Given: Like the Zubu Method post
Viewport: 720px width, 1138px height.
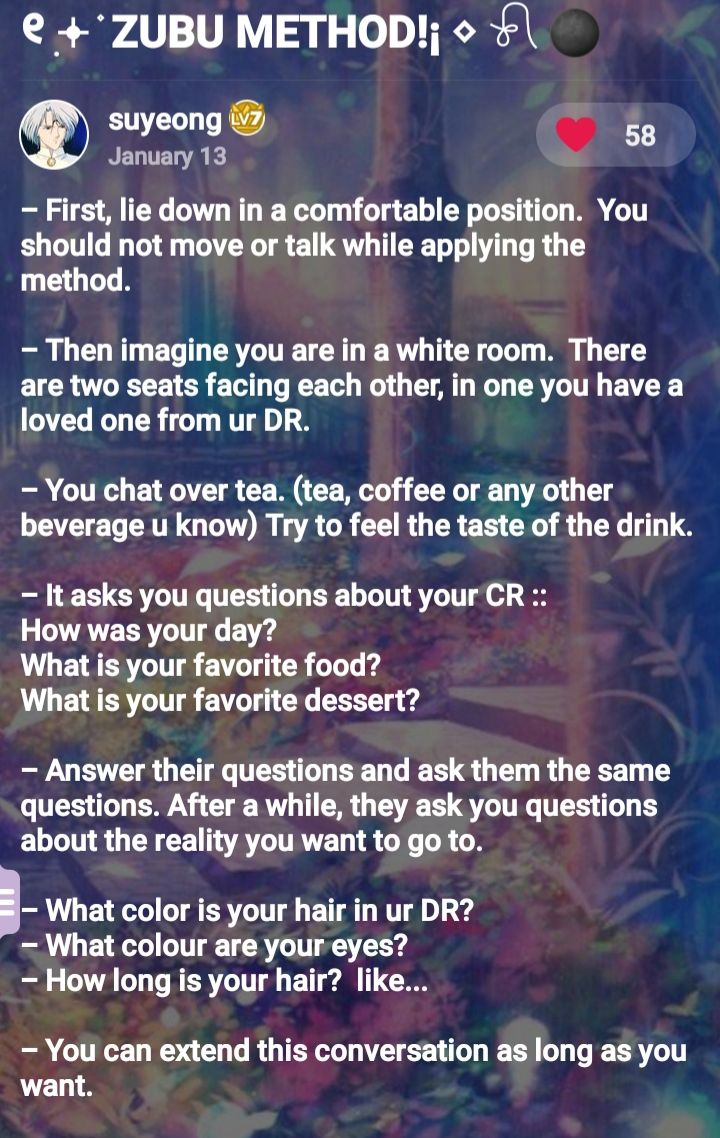Looking at the screenshot, I should [x=577, y=134].
